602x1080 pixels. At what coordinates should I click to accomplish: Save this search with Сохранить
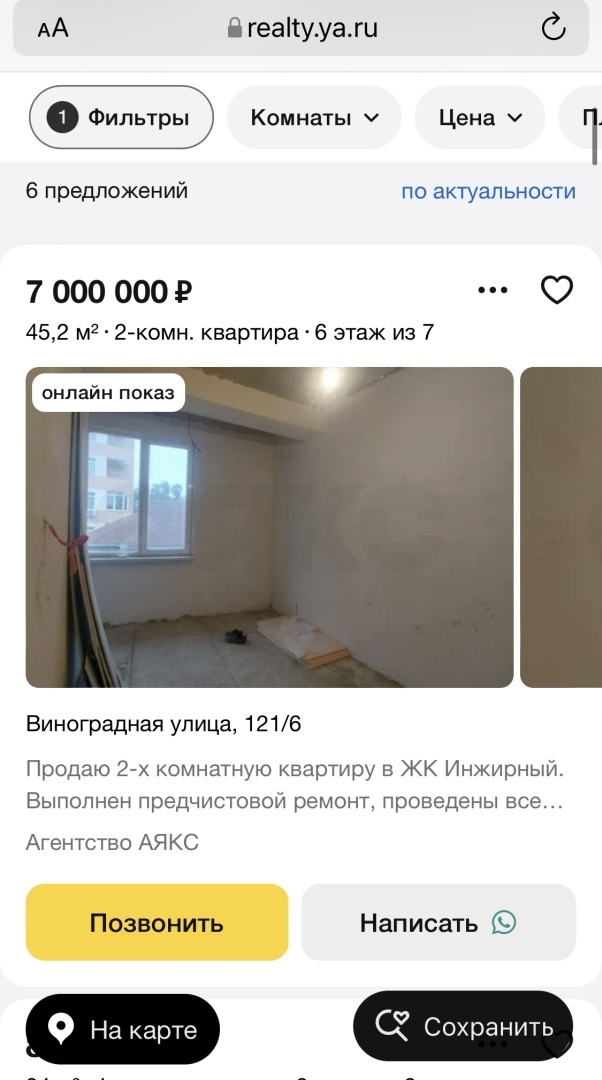click(463, 1027)
